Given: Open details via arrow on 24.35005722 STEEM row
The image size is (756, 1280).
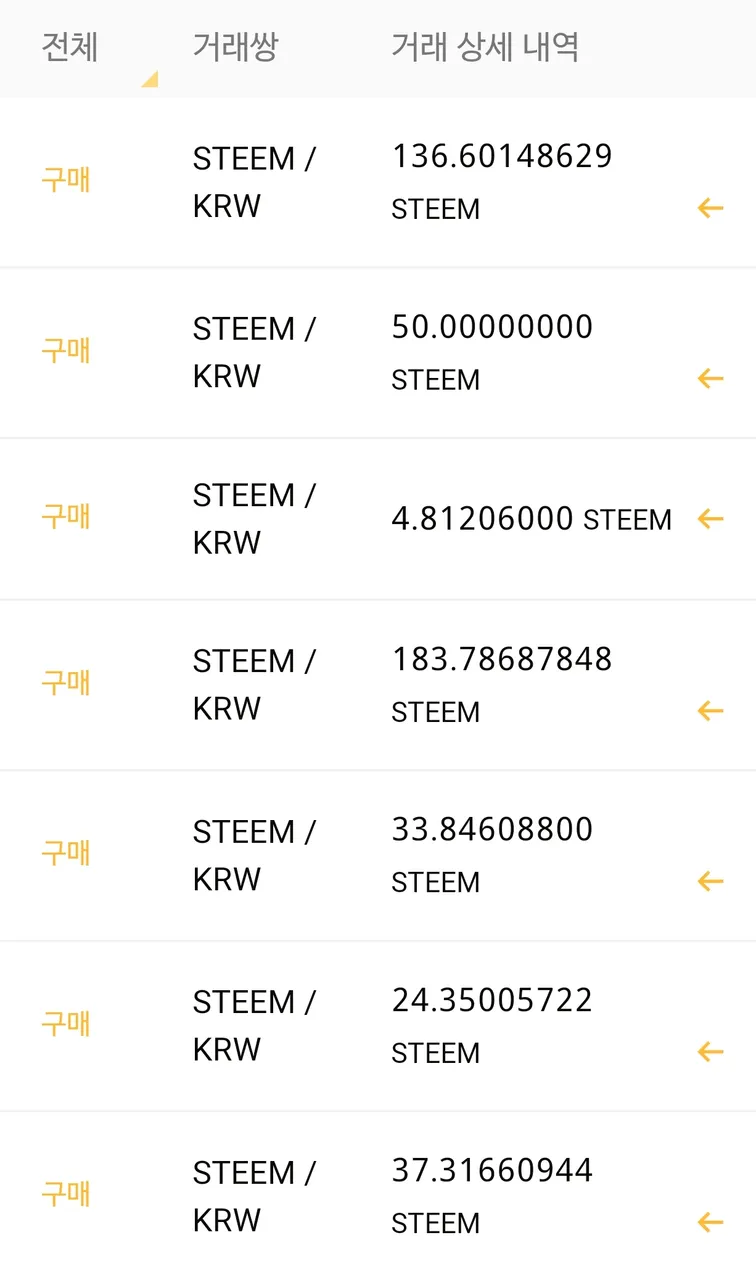Looking at the screenshot, I should point(710,1052).
